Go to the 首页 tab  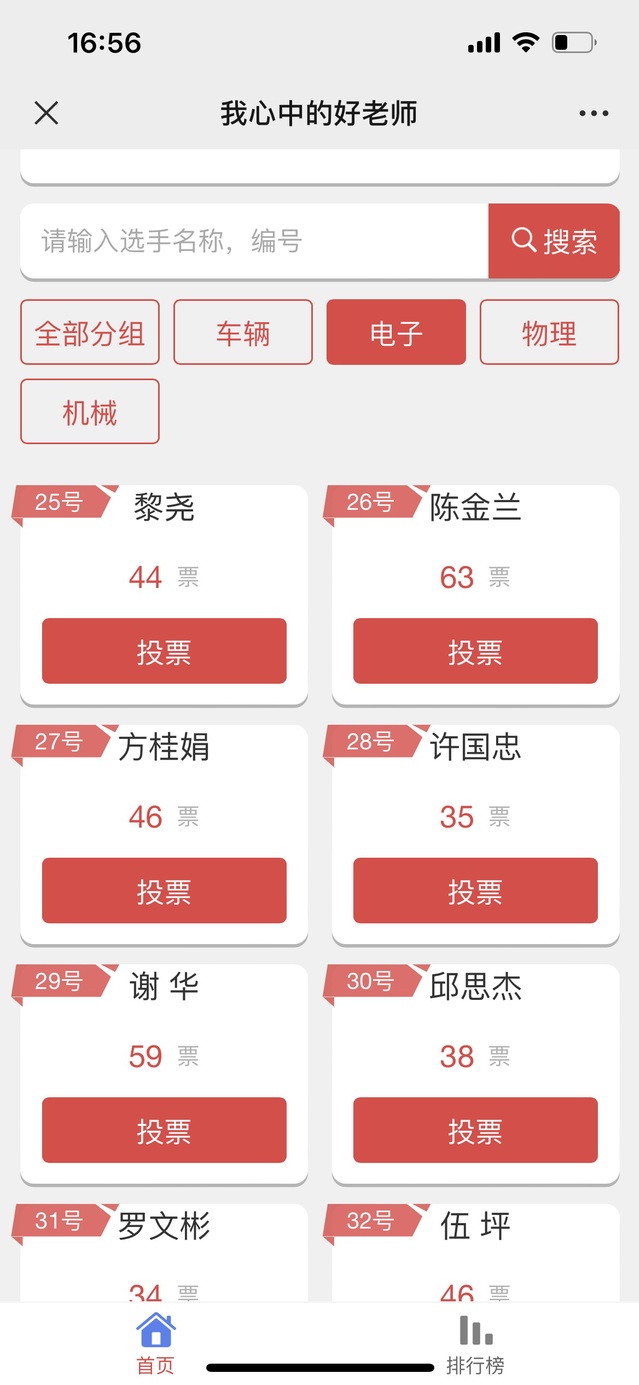(x=155, y=1344)
